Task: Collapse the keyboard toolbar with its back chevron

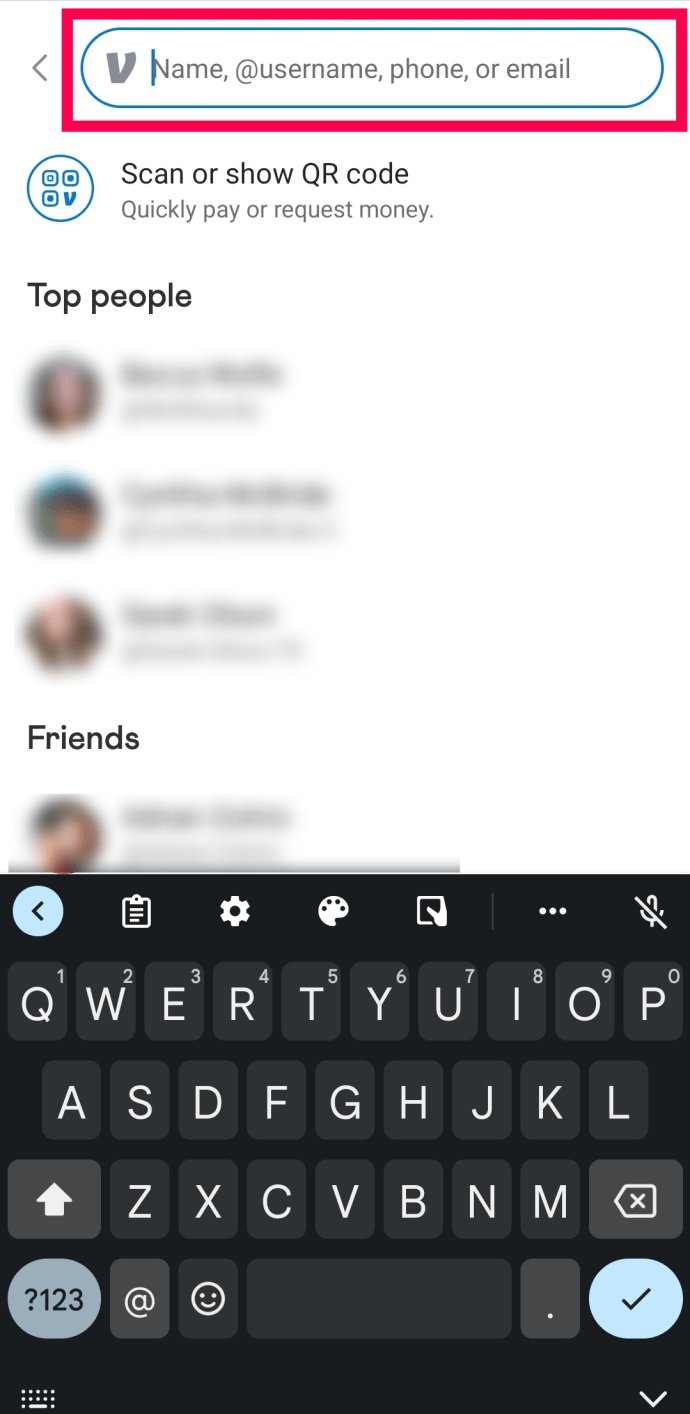Action: 38,911
